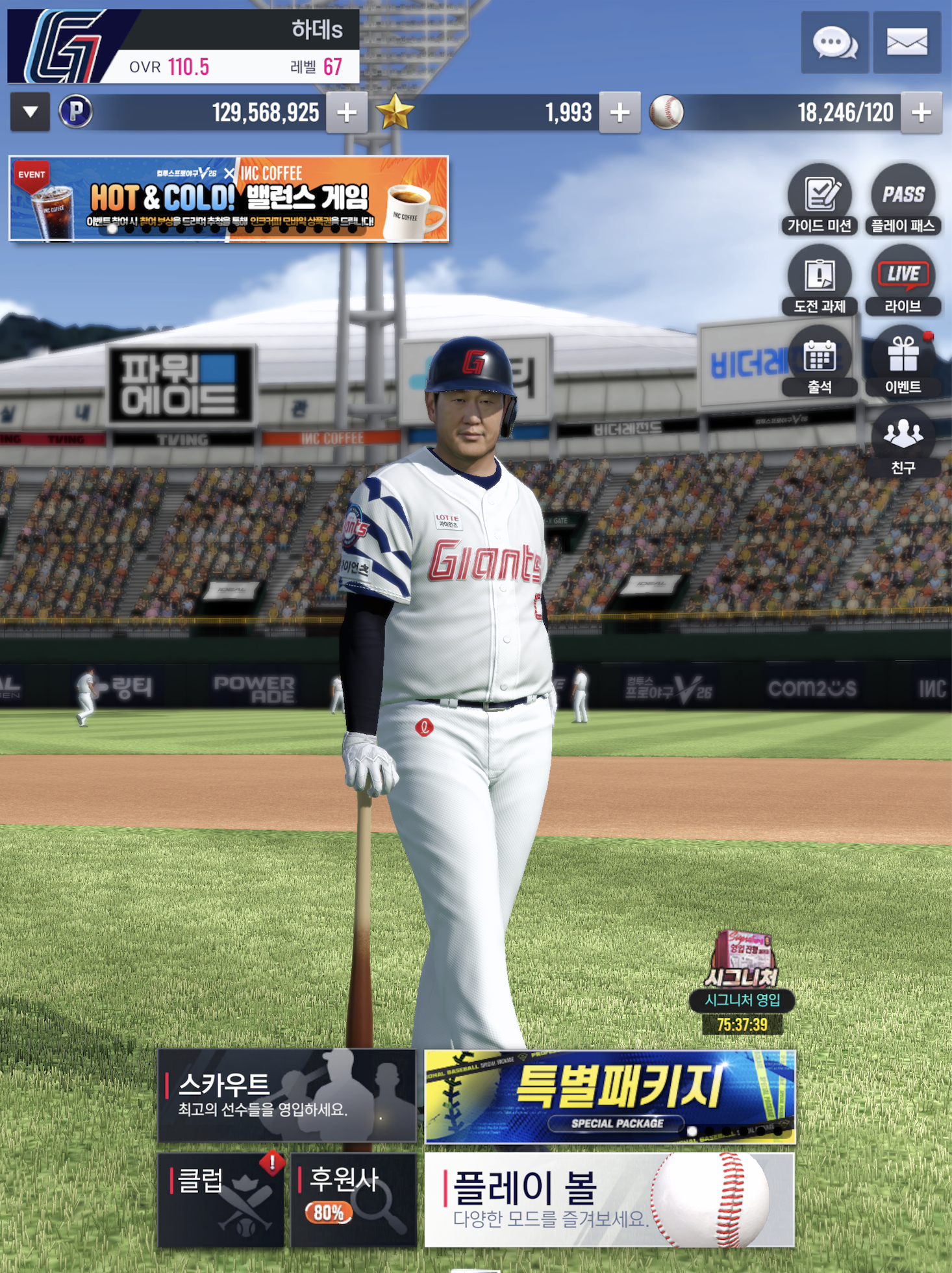Open the 클럽 club menu
The height and width of the screenshot is (1273, 952).
tap(221, 1200)
